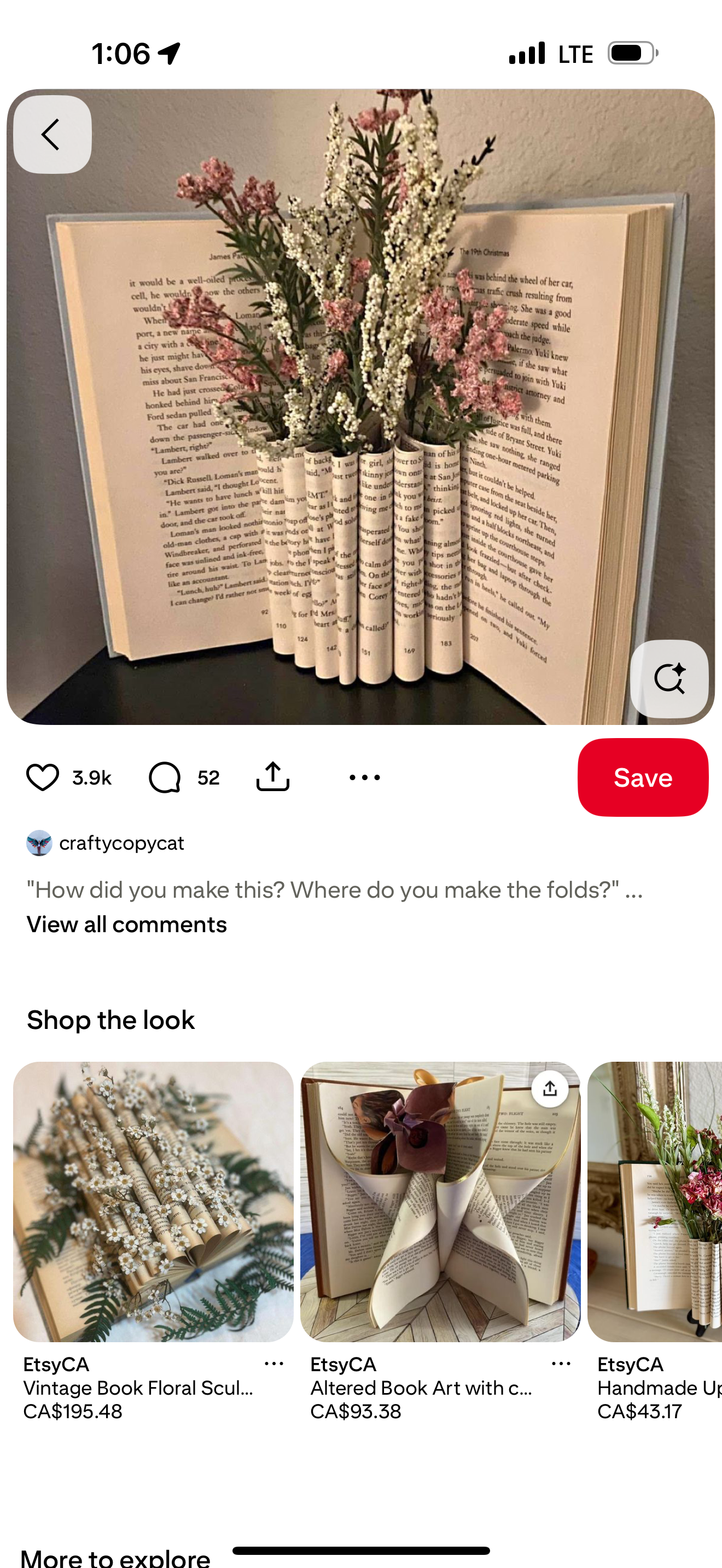This screenshot has width=722, height=1568.
Task: Open options for Altered Book Art product
Action: pos(561,1364)
